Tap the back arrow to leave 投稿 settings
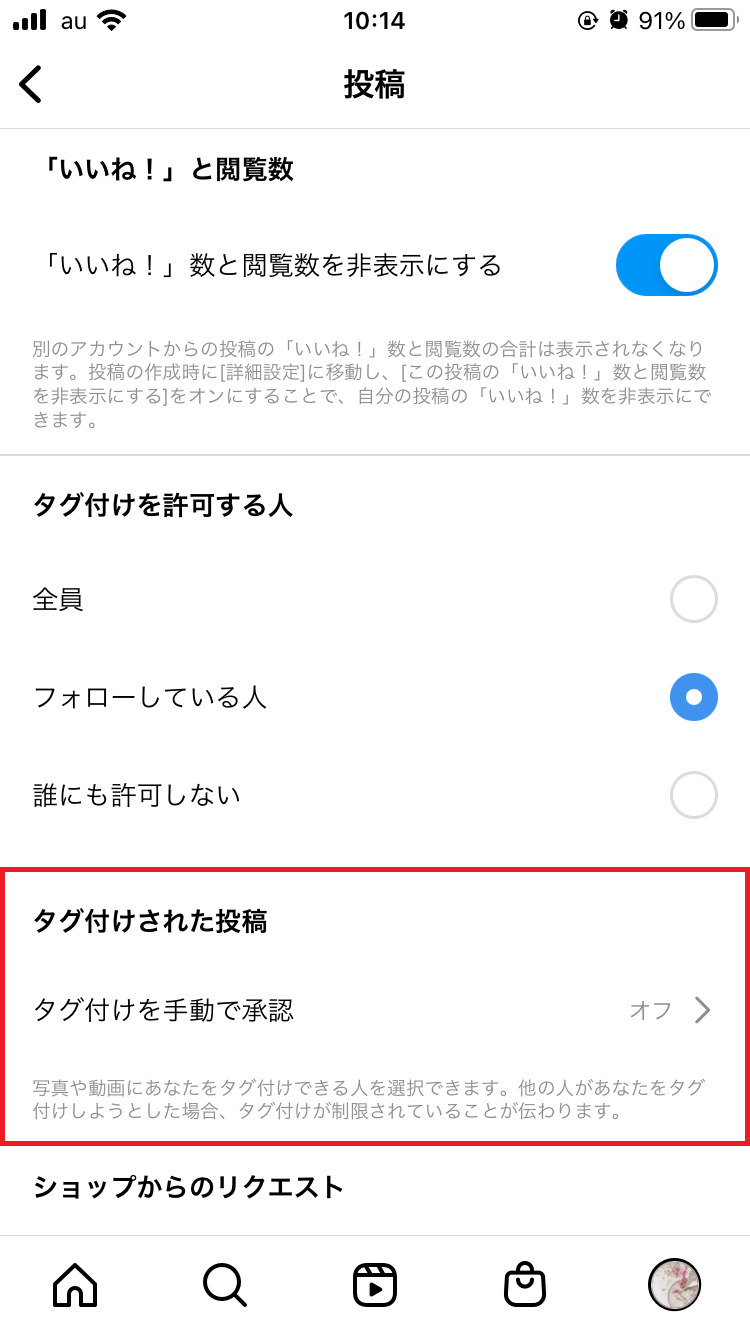 pos(30,85)
